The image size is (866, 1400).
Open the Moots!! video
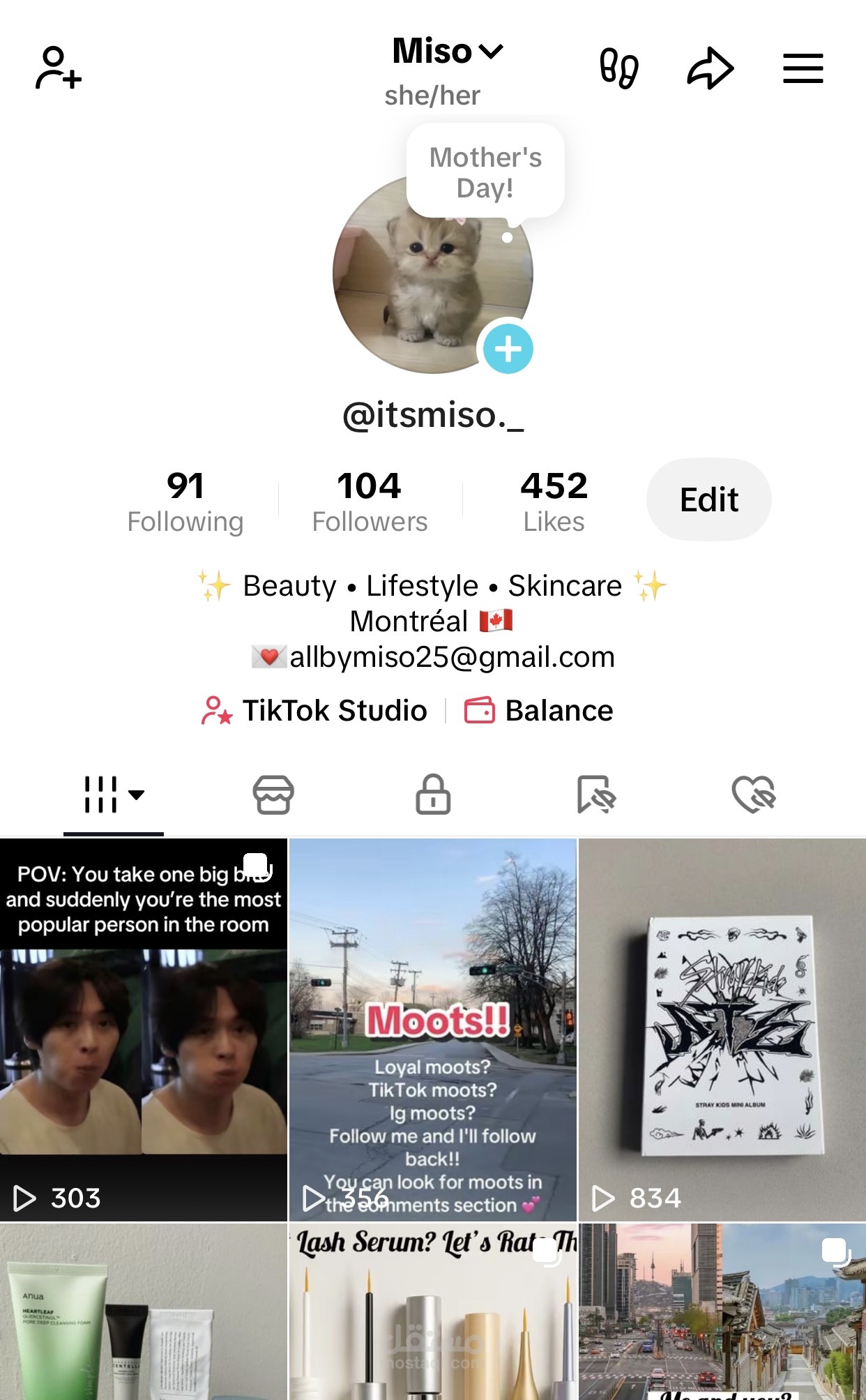pos(433,1030)
